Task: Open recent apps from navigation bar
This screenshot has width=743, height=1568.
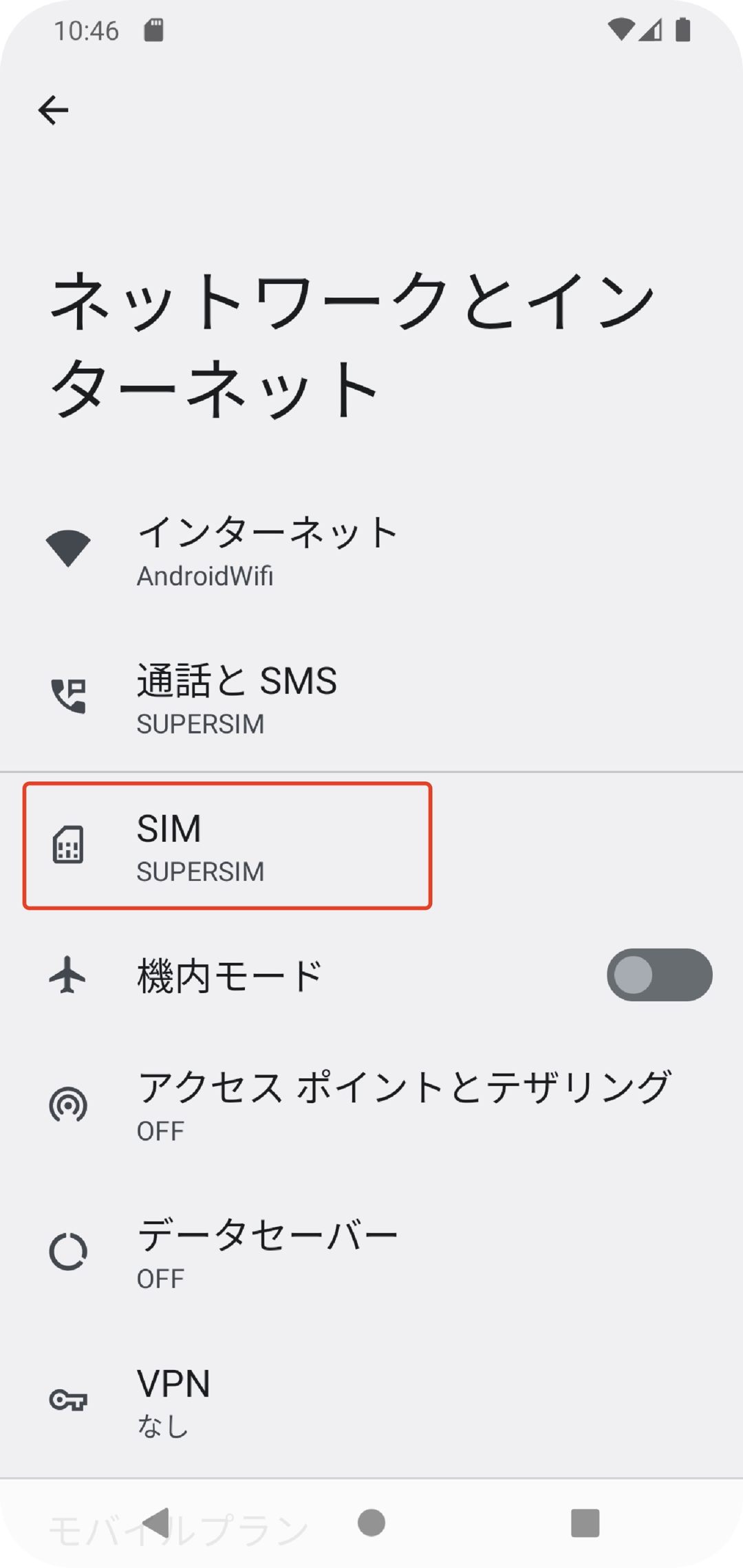Action: tap(585, 1523)
